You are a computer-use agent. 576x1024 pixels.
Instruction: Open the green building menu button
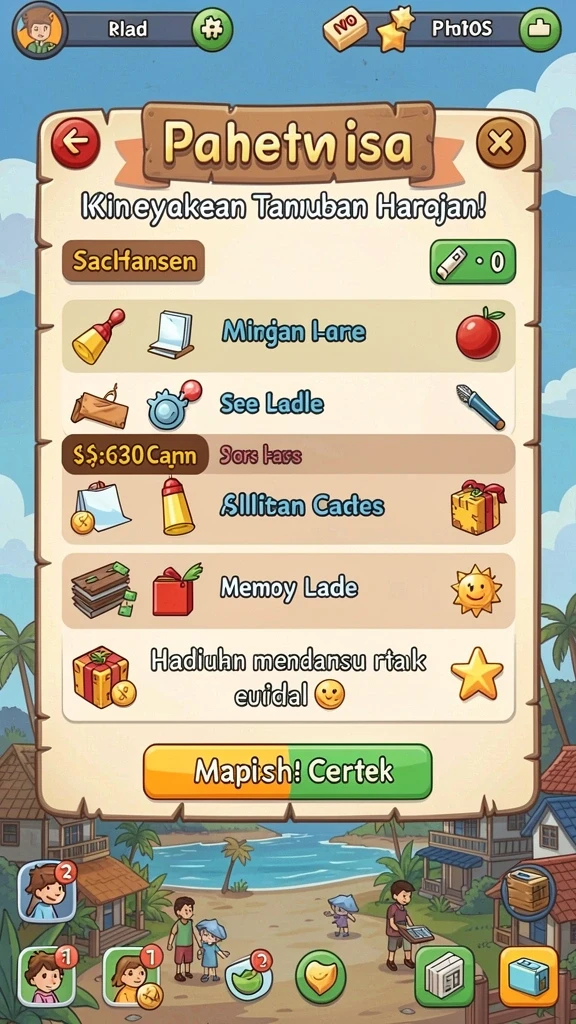click(445, 977)
